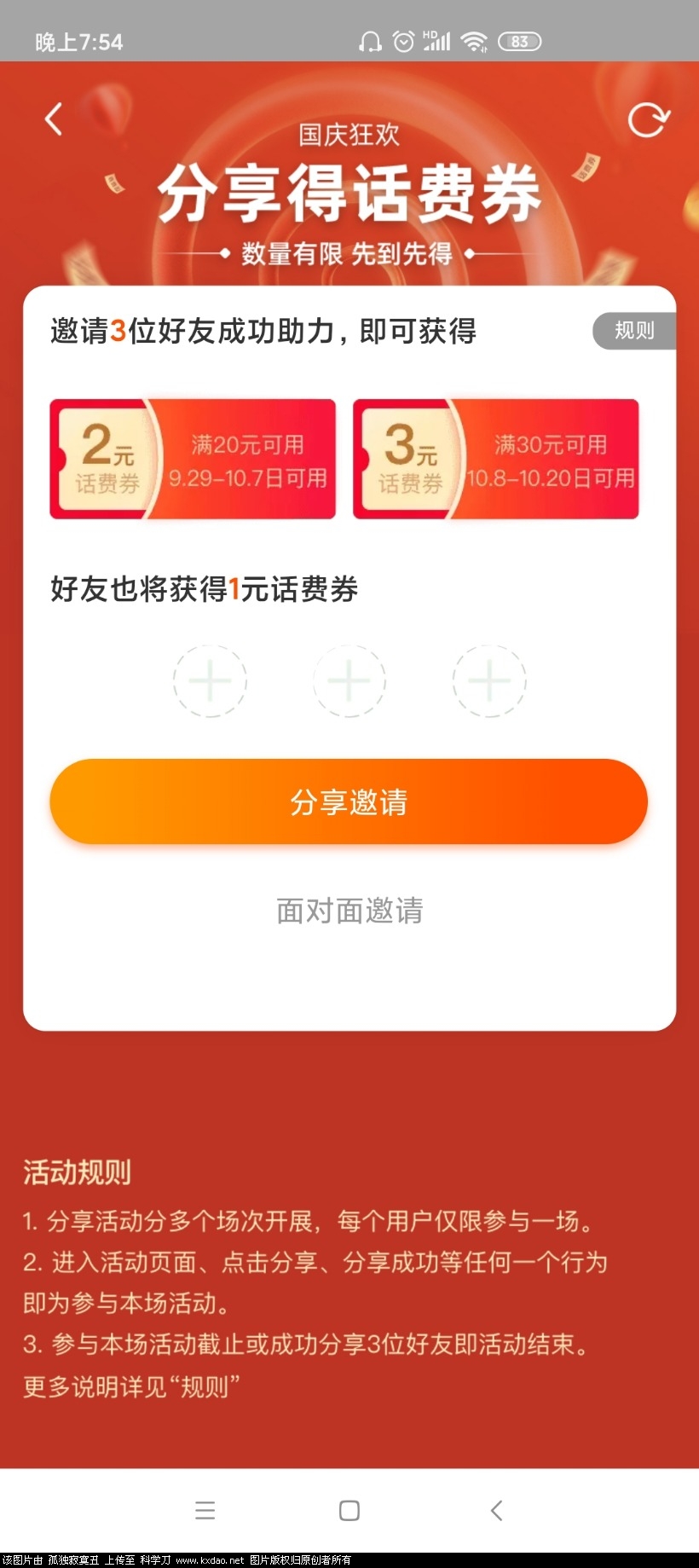Tap the 分享邀请 share invite button

click(349, 801)
